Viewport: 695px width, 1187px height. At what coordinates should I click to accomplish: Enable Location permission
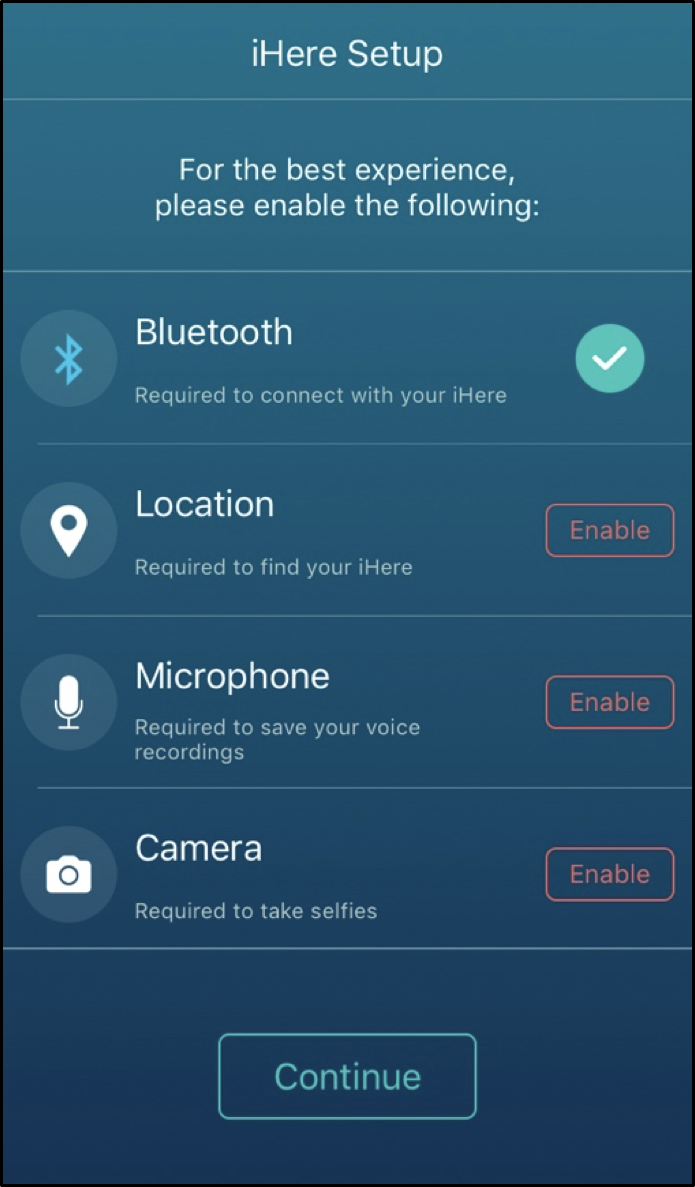tap(609, 530)
